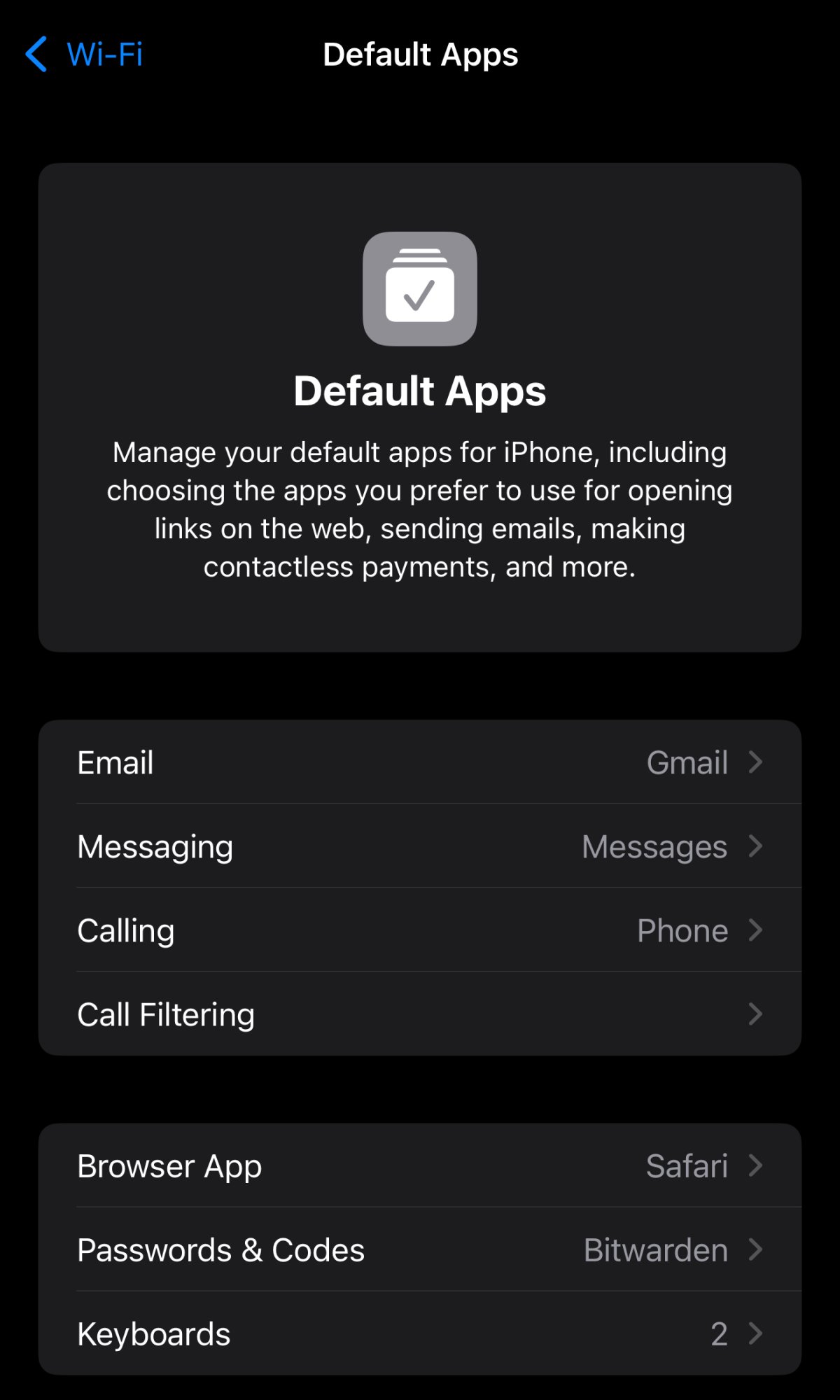The width and height of the screenshot is (840, 1400).
Task: Change the default Browser App
Action: pos(420,1166)
